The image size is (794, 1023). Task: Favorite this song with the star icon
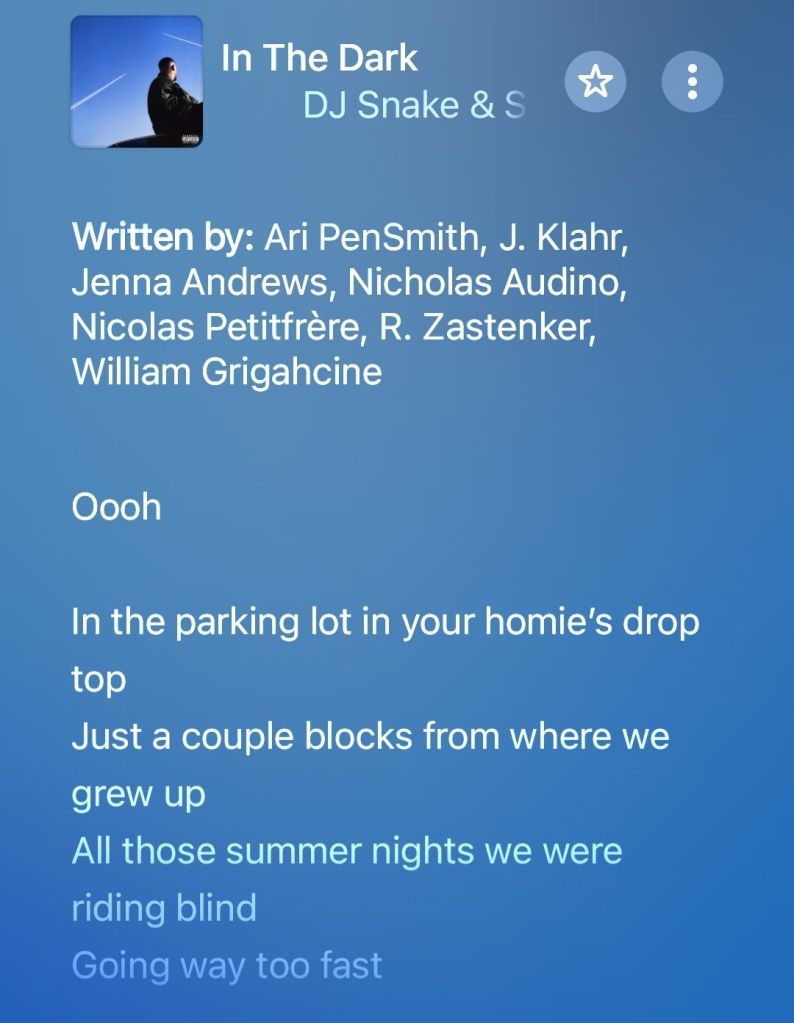pos(595,82)
